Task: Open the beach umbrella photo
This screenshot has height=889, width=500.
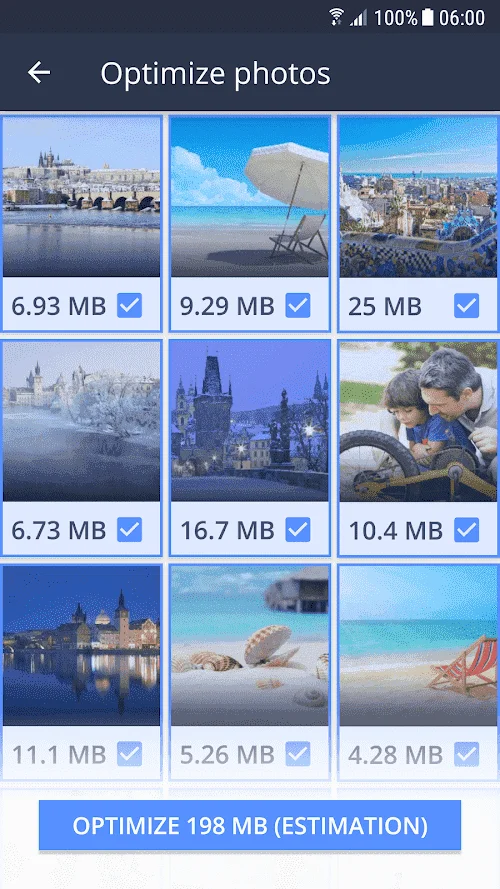Action: (x=249, y=197)
